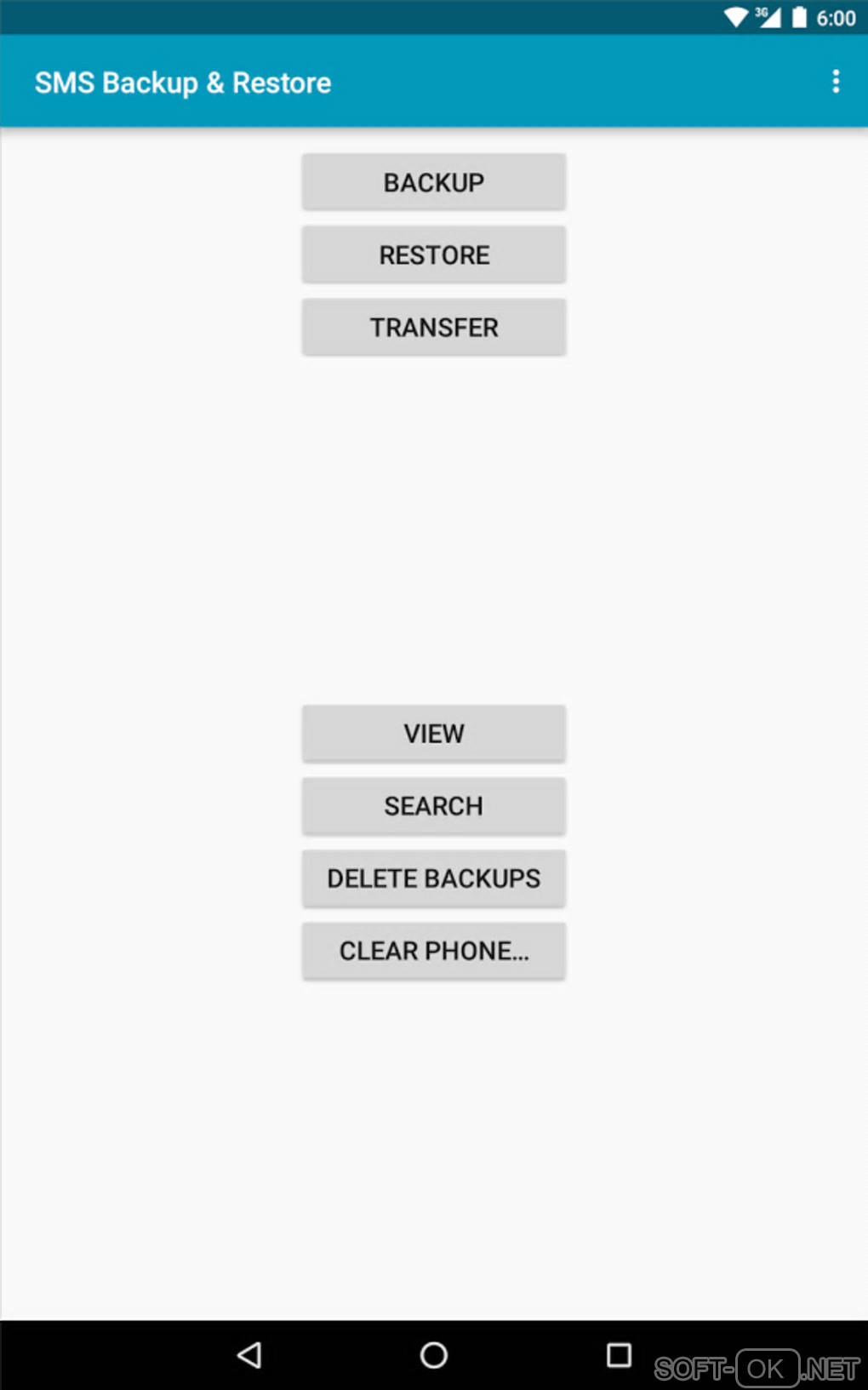Screen dimensions: 868x1390
Task: Open the three-dot overflow menu
Action: pyautogui.click(x=836, y=82)
